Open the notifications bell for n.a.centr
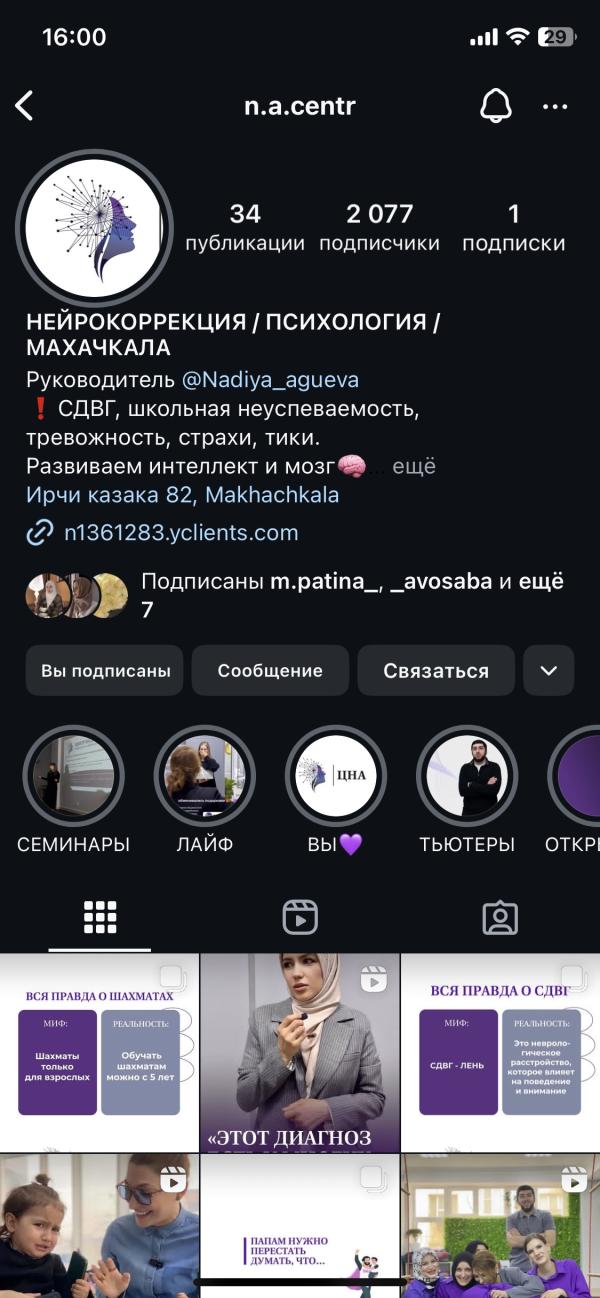This screenshot has height=1298, width=600. tap(495, 106)
